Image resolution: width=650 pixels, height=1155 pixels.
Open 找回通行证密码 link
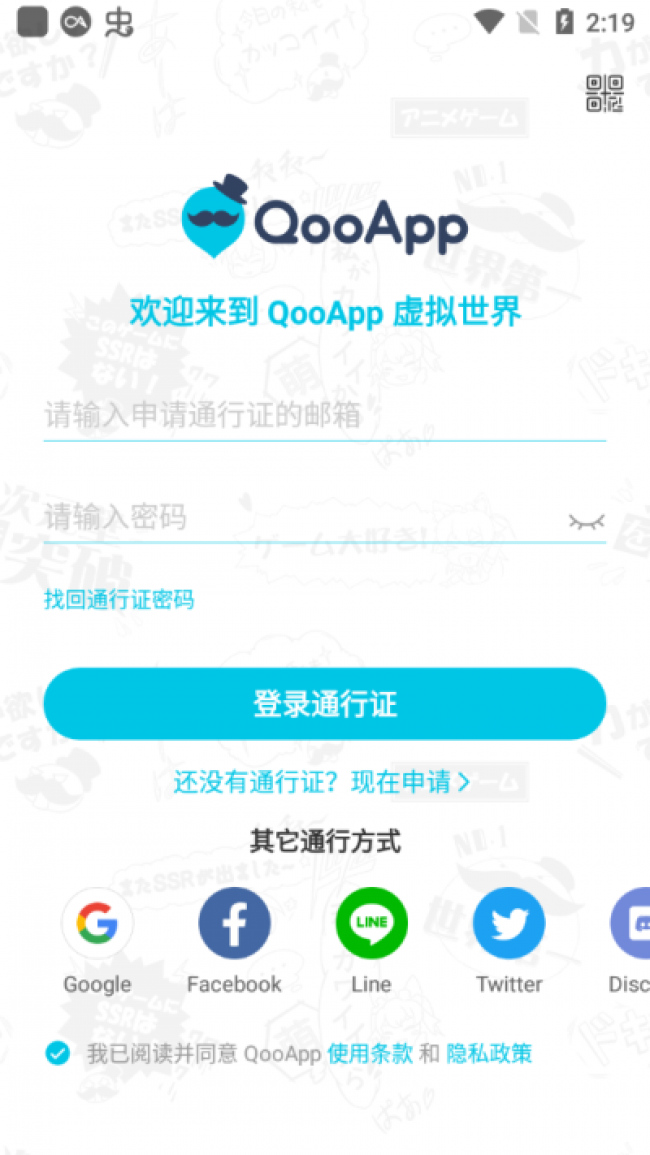119,600
